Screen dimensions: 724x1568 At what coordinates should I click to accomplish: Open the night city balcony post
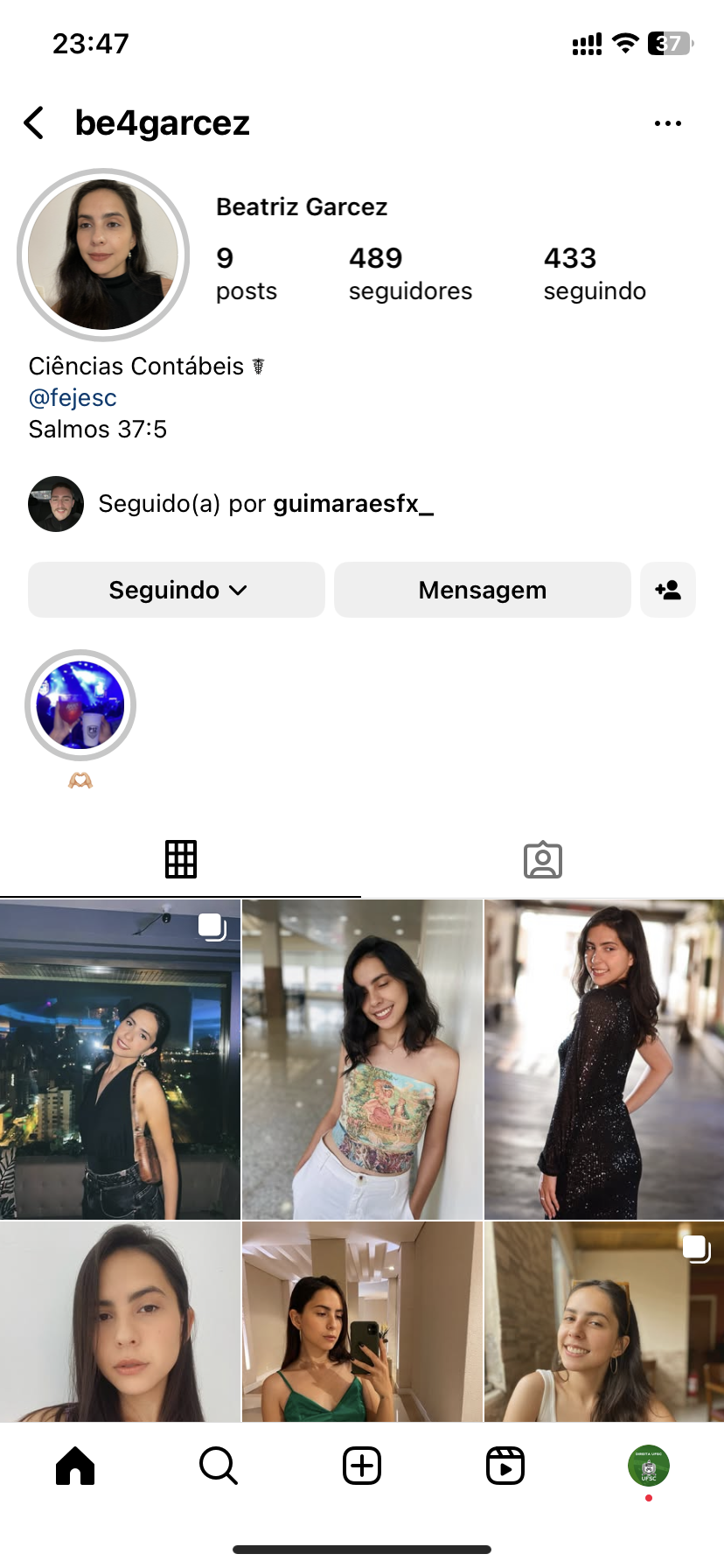pyautogui.click(x=120, y=1060)
